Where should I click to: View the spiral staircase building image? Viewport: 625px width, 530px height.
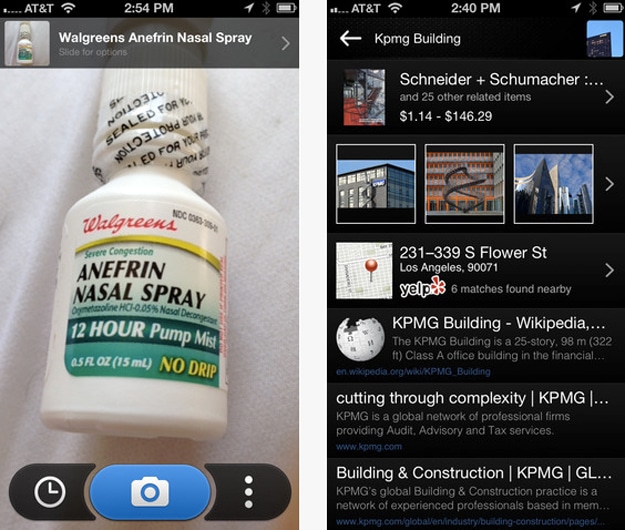tap(464, 184)
